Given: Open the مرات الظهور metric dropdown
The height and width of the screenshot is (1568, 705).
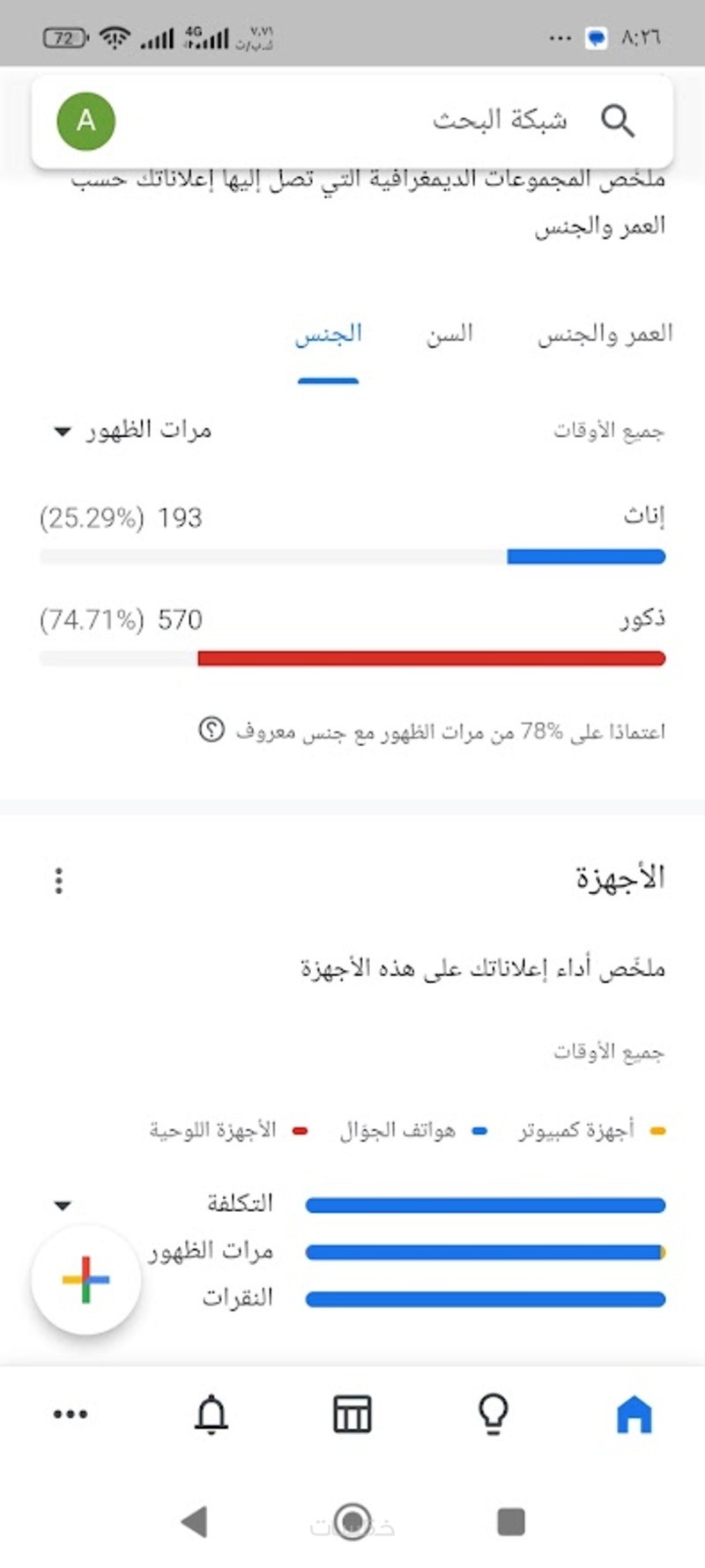Looking at the screenshot, I should point(132,431).
